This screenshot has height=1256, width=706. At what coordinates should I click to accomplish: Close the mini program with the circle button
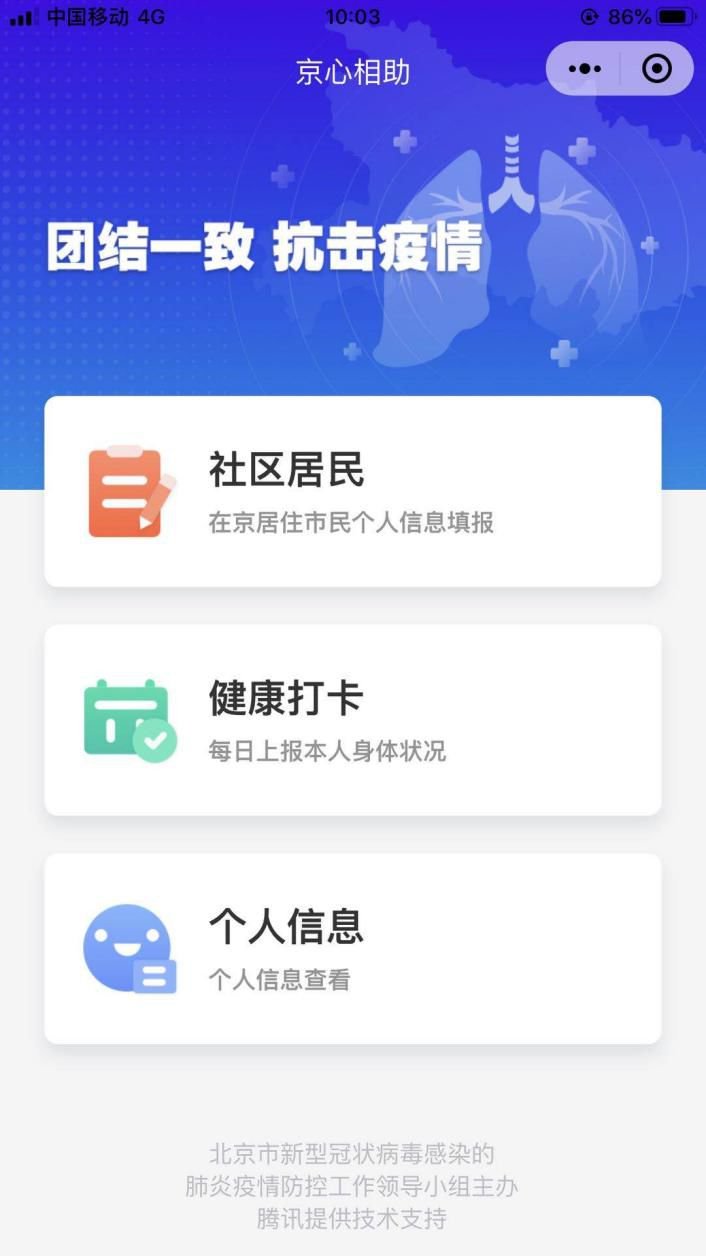pos(657,69)
